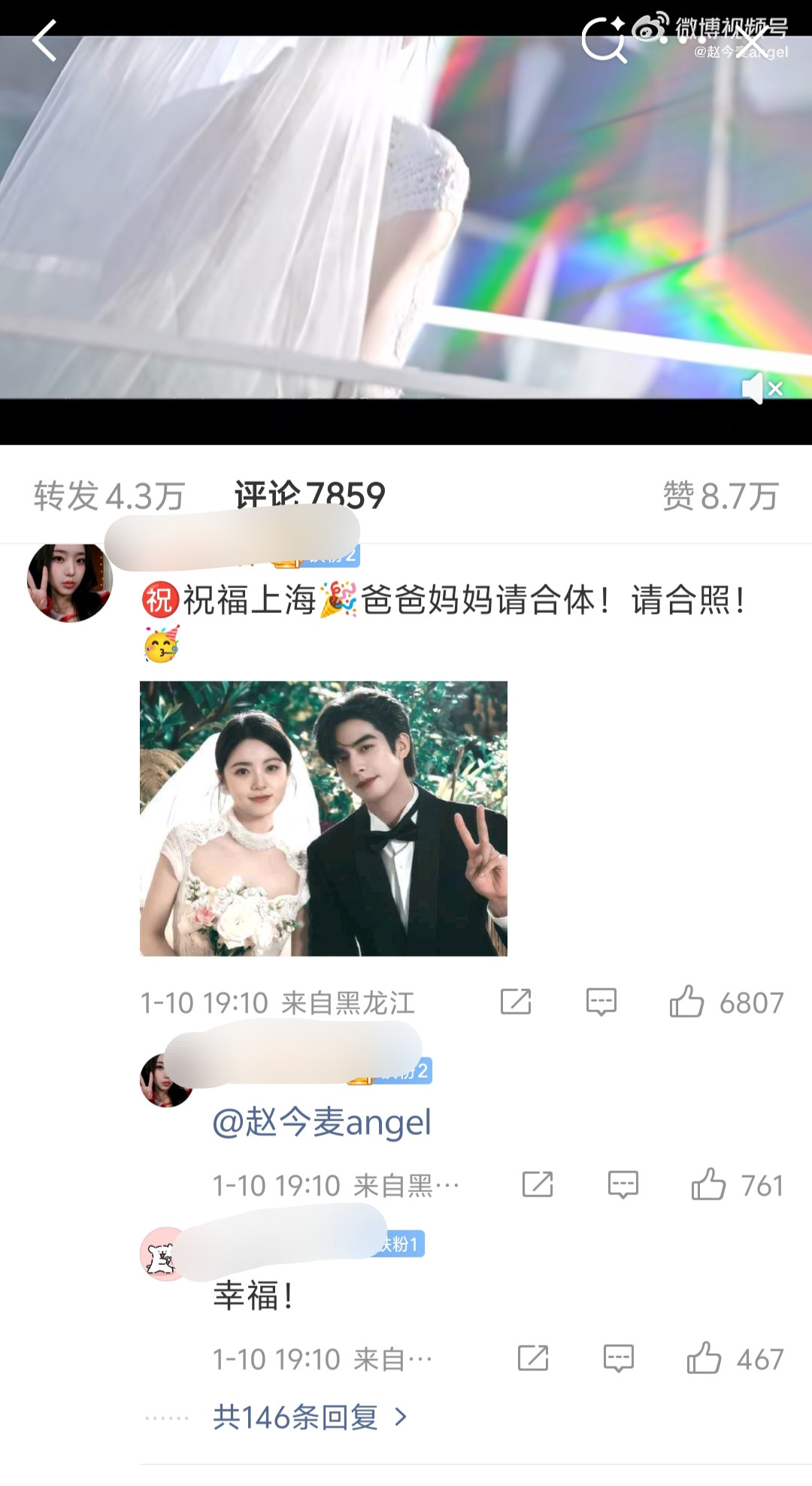Screen dimensions: 812x1486
Task: Like the 幸福! reply with 467 likes
Action: [704, 1358]
